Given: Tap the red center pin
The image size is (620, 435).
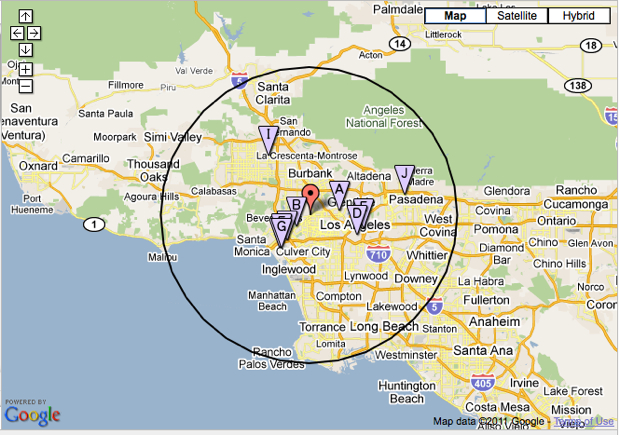Looking at the screenshot, I should [311, 195].
